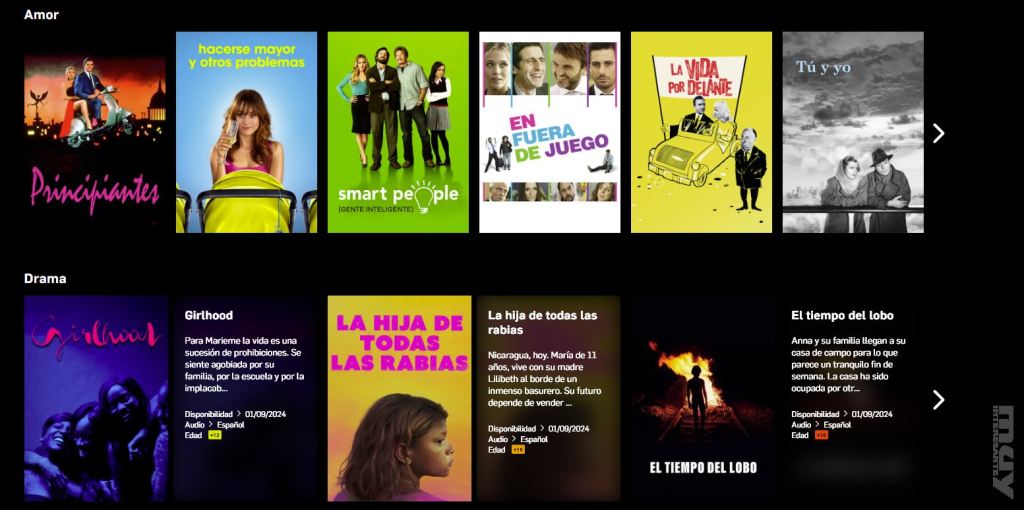Open Hacerse mayor y otros problemas
1024x510 pixels.
pyautogui.click(x=246, y=133)
